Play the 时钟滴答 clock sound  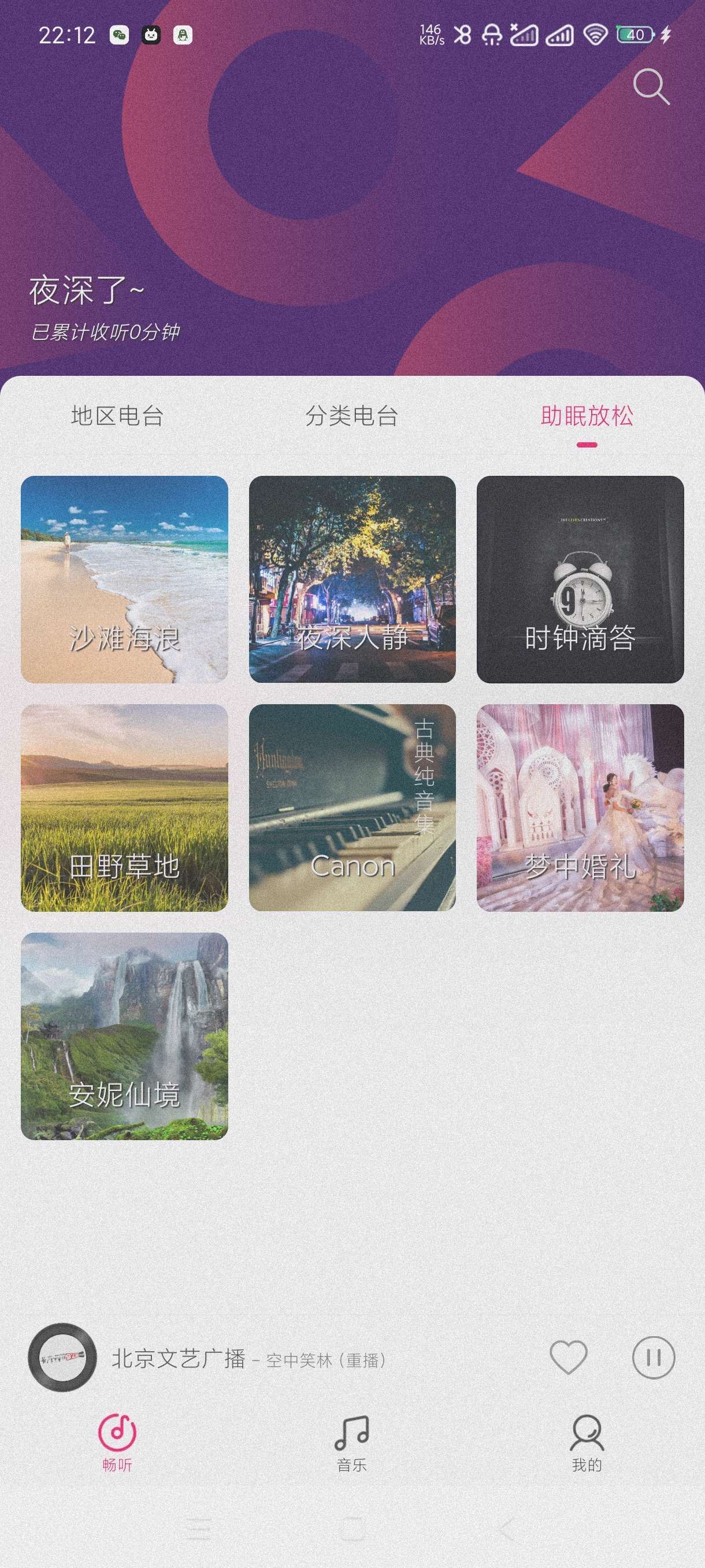[x=580, y=579]
